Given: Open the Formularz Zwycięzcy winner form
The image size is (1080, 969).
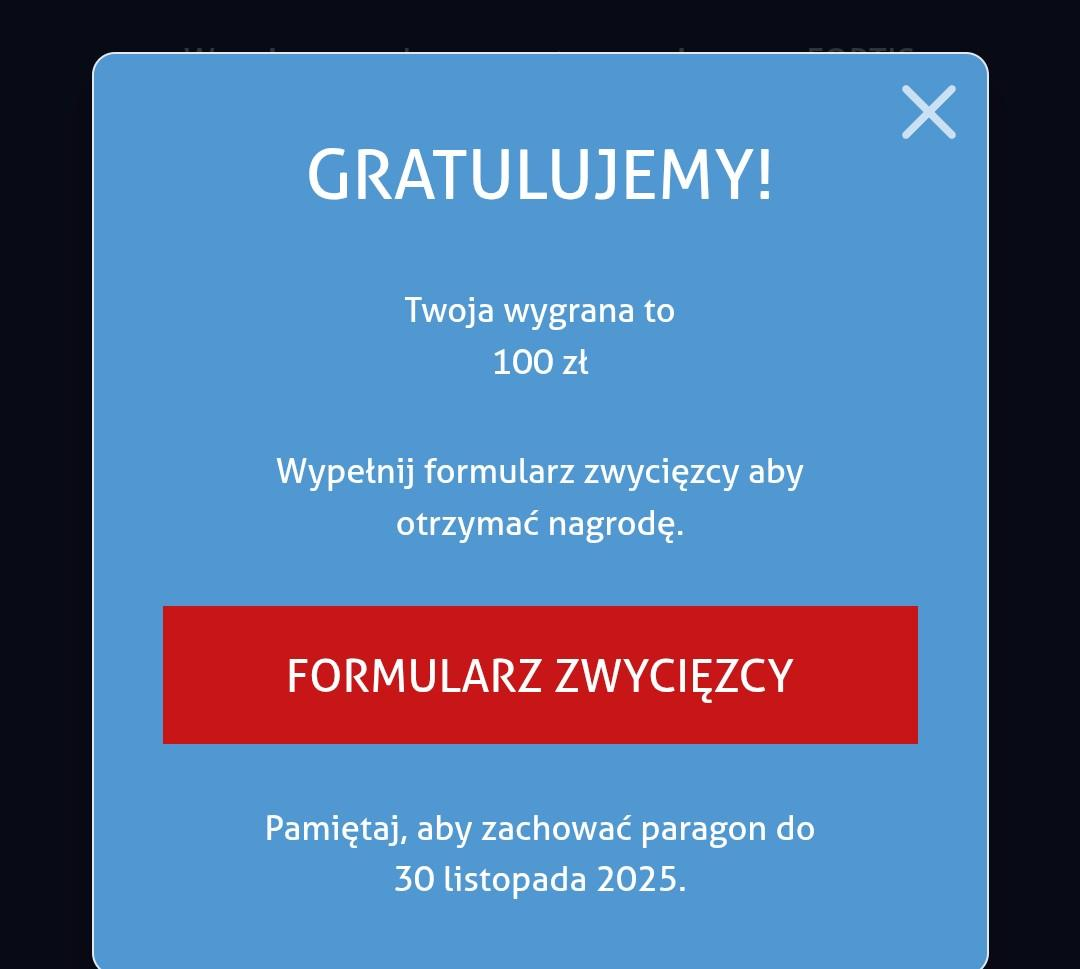Looking at the screenshot, I should pyautogui.click(x=540, y=675).
